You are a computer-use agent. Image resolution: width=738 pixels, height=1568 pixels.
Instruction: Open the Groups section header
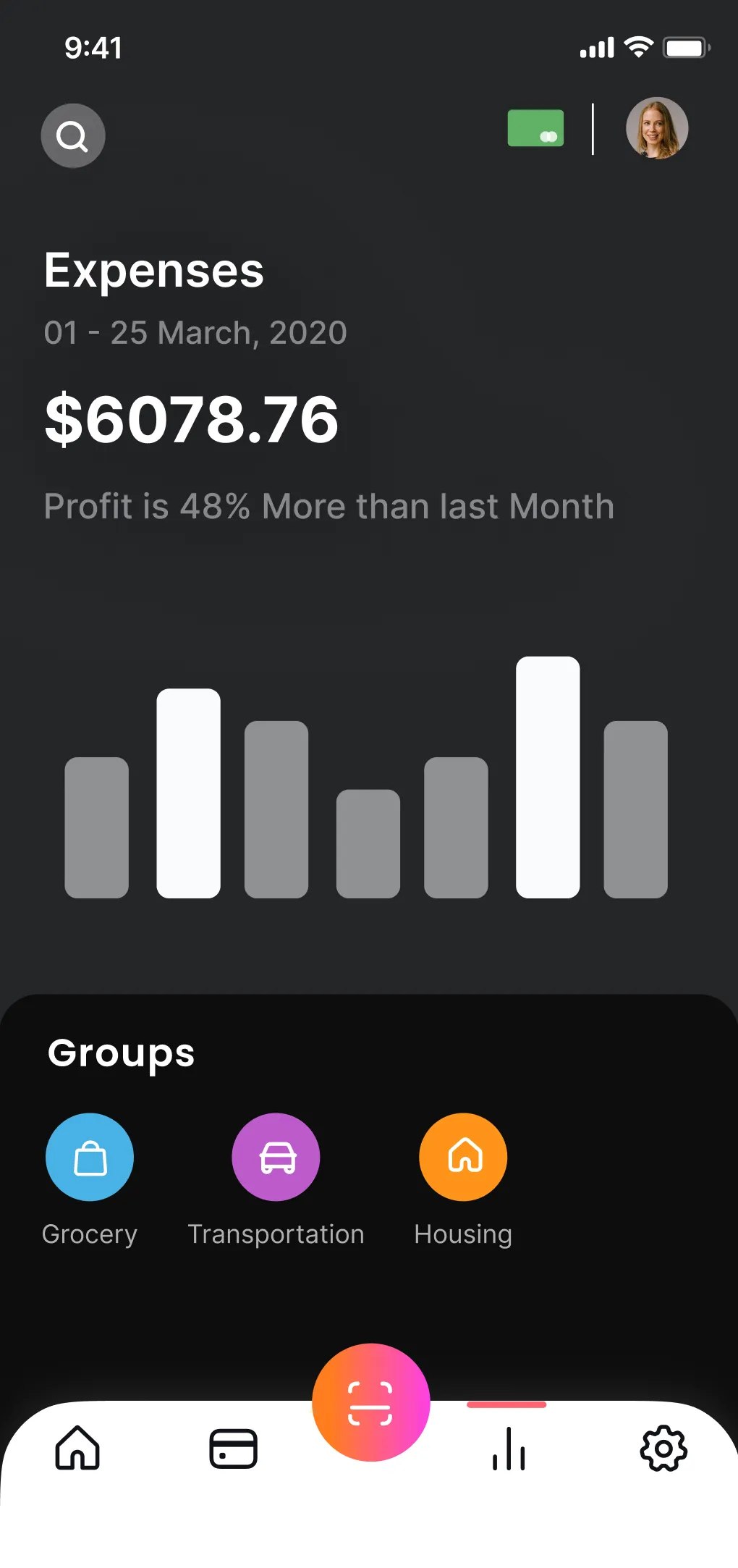pyautogui.click(x=121, y=1053)
